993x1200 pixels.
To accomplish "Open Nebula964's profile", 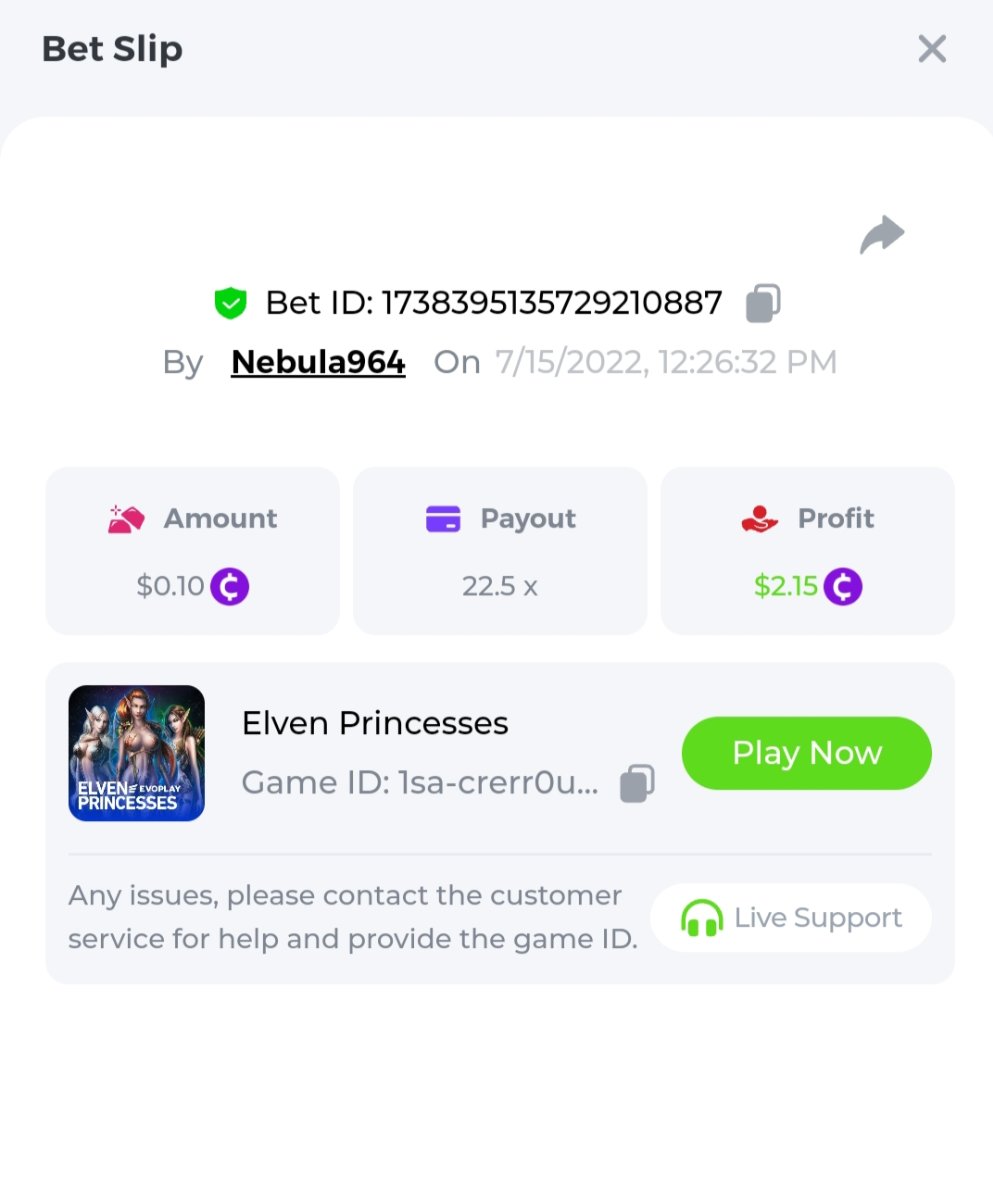I will point(318,362).
